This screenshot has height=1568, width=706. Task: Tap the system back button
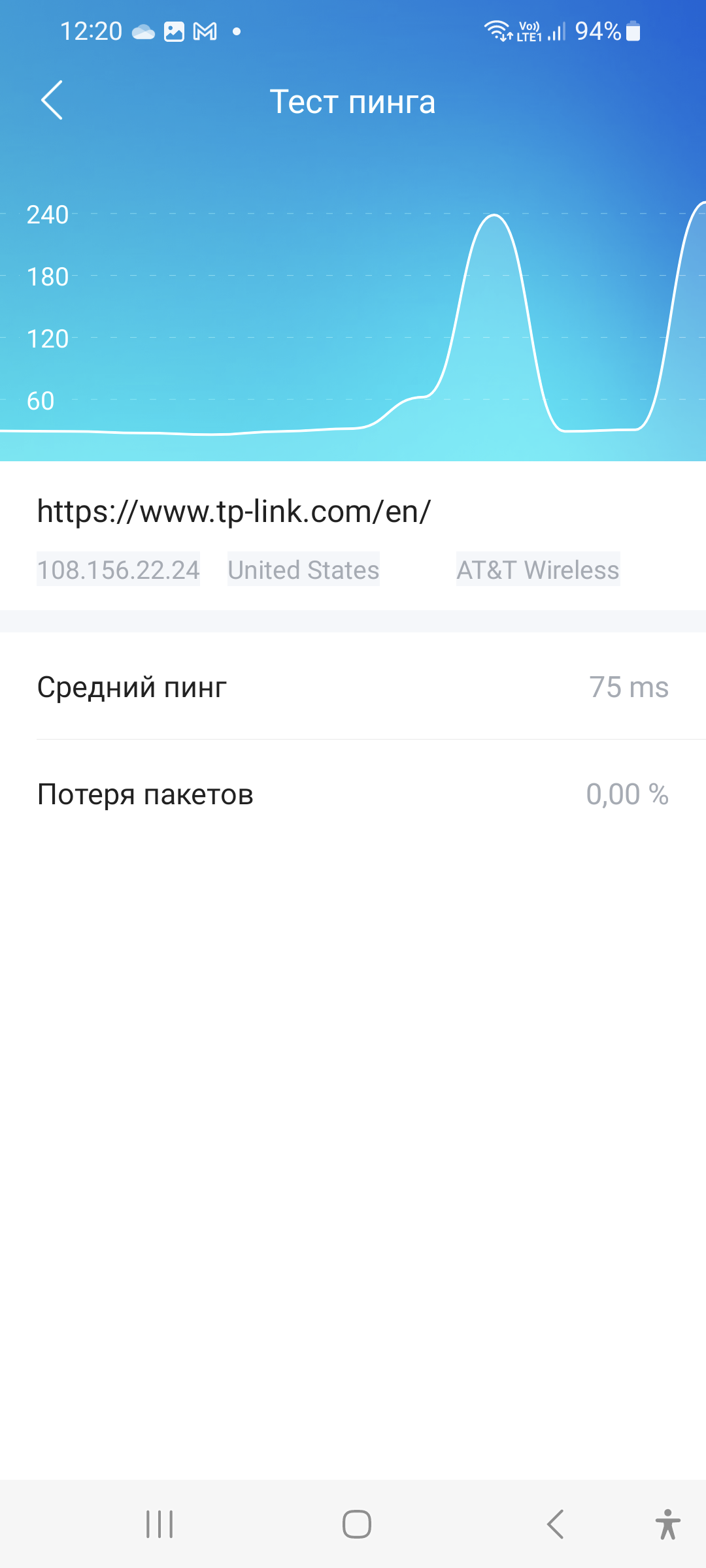coord(555,1524)
